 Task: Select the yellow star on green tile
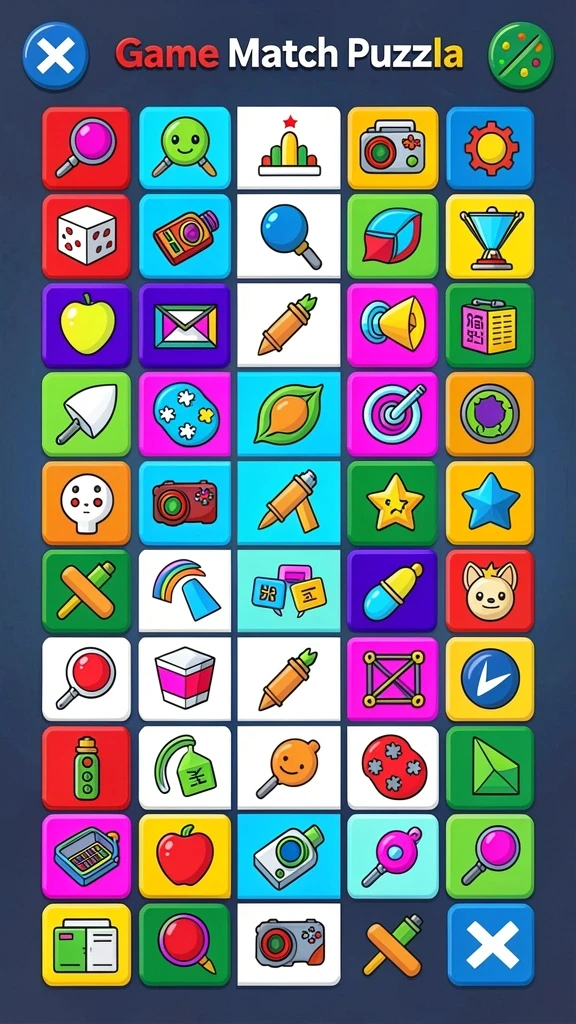pyautogui.click(x=392, y=503)
